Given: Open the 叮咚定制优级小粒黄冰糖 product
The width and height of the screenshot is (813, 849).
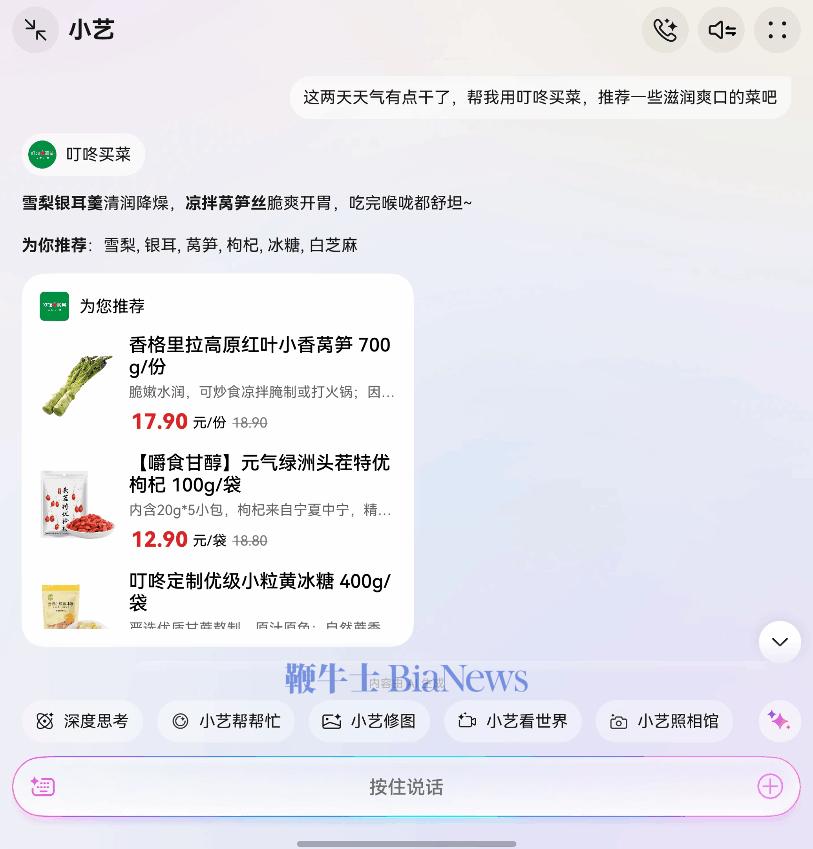Looking at the screenshot, I should click(x=259, y=591).
